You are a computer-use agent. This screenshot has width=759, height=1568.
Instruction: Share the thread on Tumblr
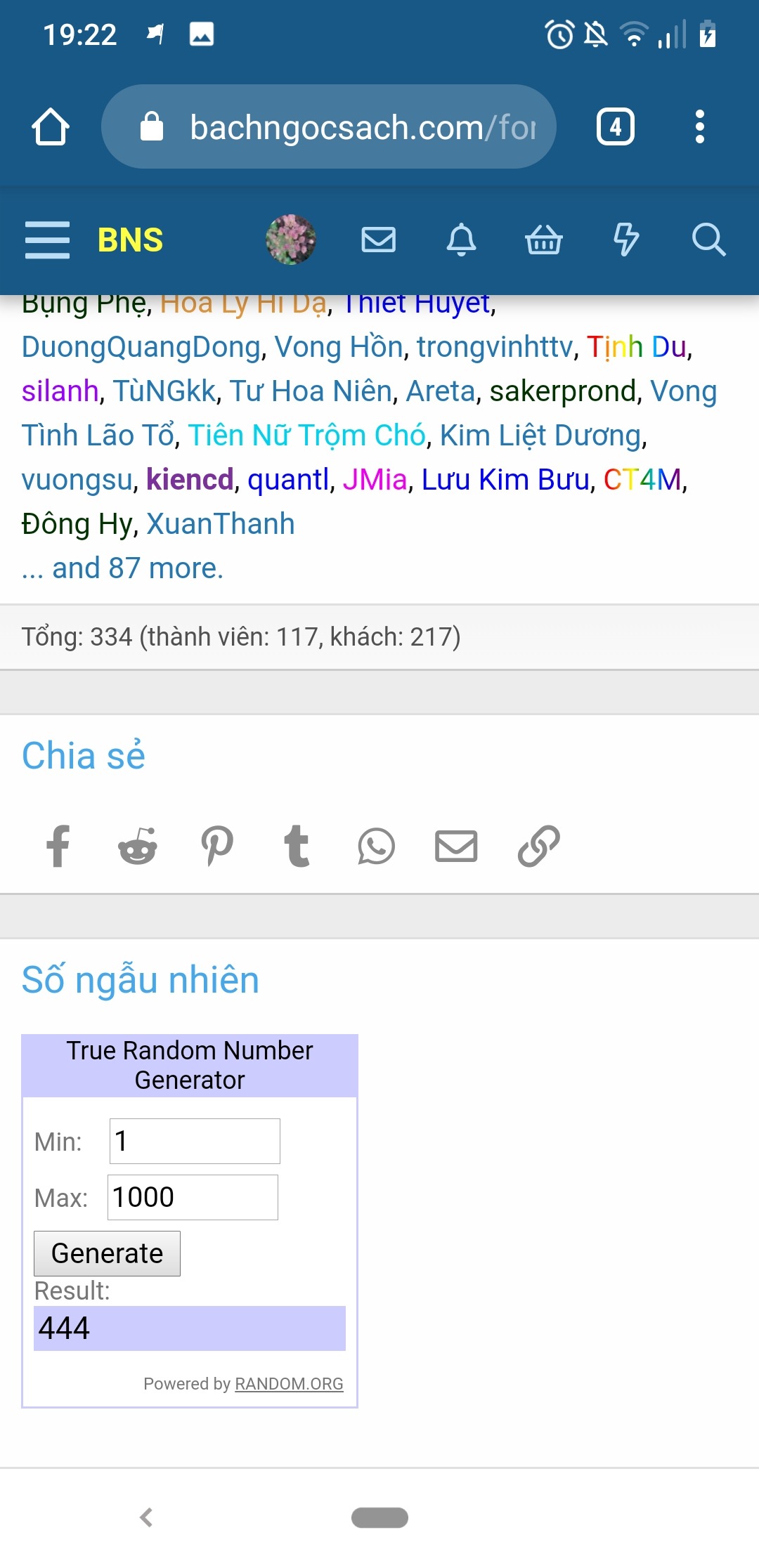pyautogui.click(x=298, y=846)
